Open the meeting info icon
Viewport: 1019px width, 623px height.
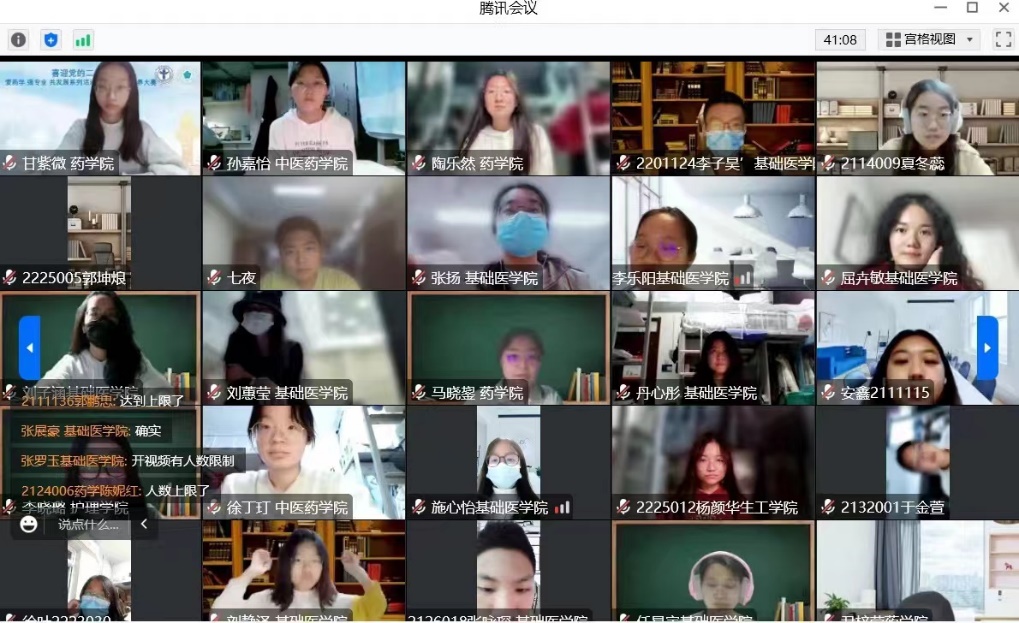pos(18,40)
